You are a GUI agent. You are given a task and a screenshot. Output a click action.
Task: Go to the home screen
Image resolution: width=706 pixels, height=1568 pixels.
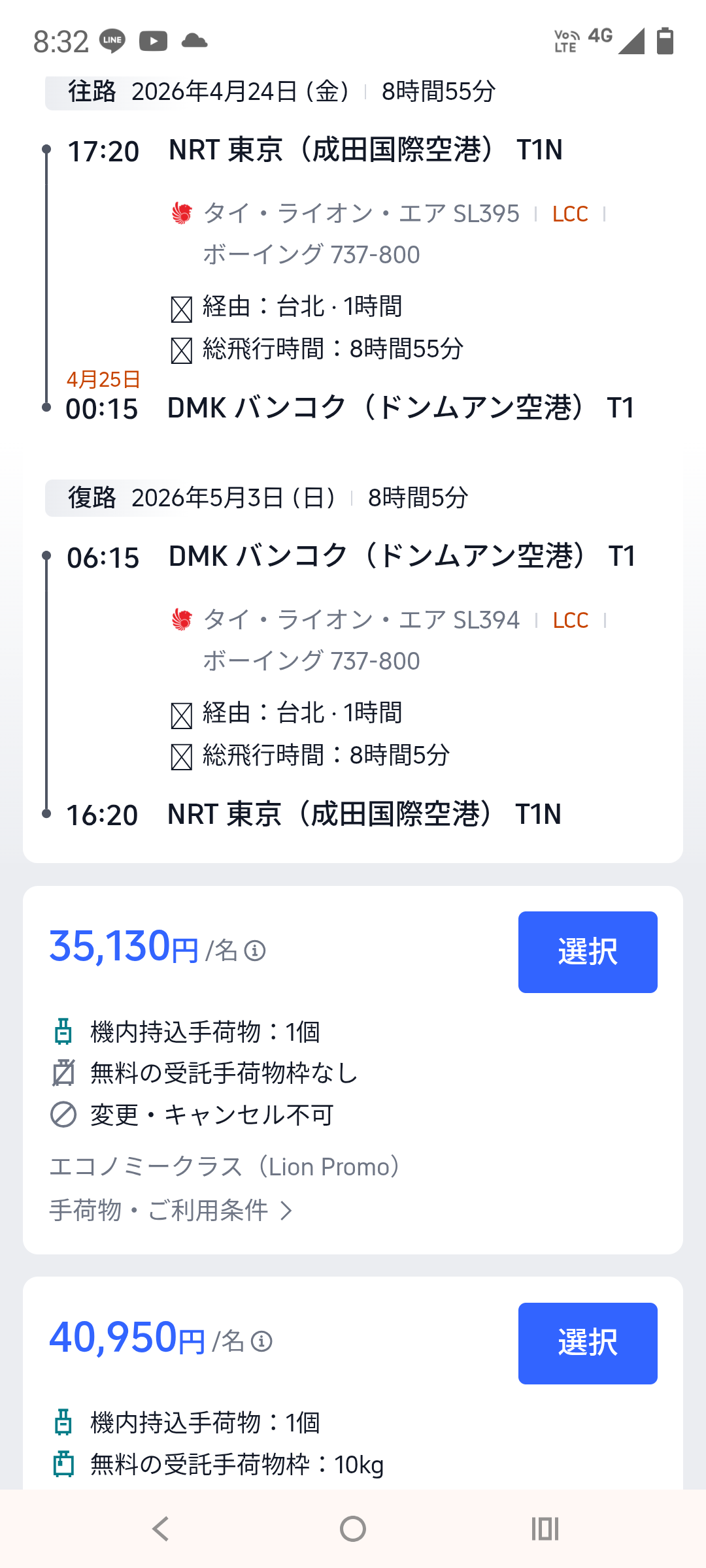click(353, 1529)
